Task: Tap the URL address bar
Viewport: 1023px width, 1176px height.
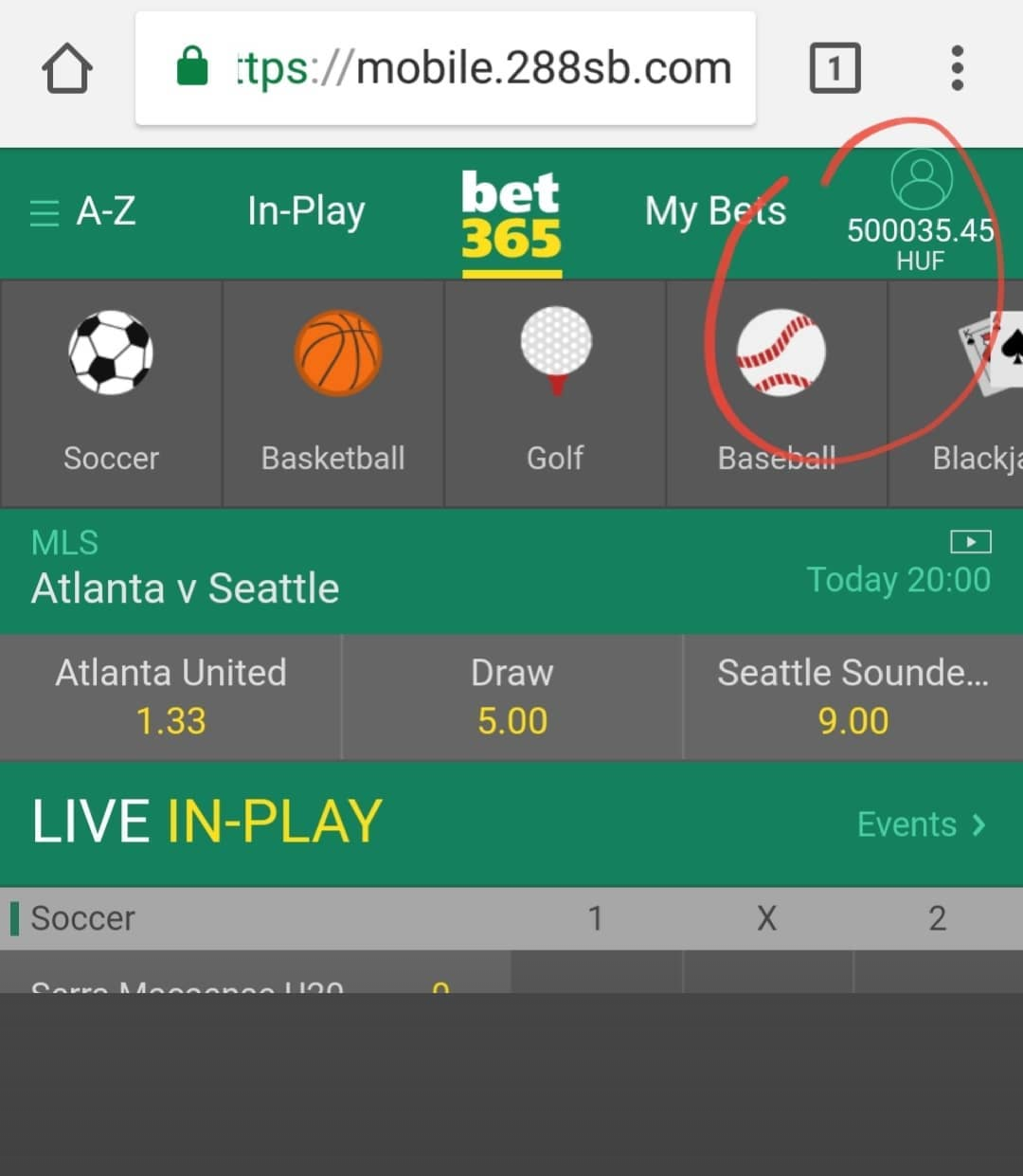Action: point(445,68)
